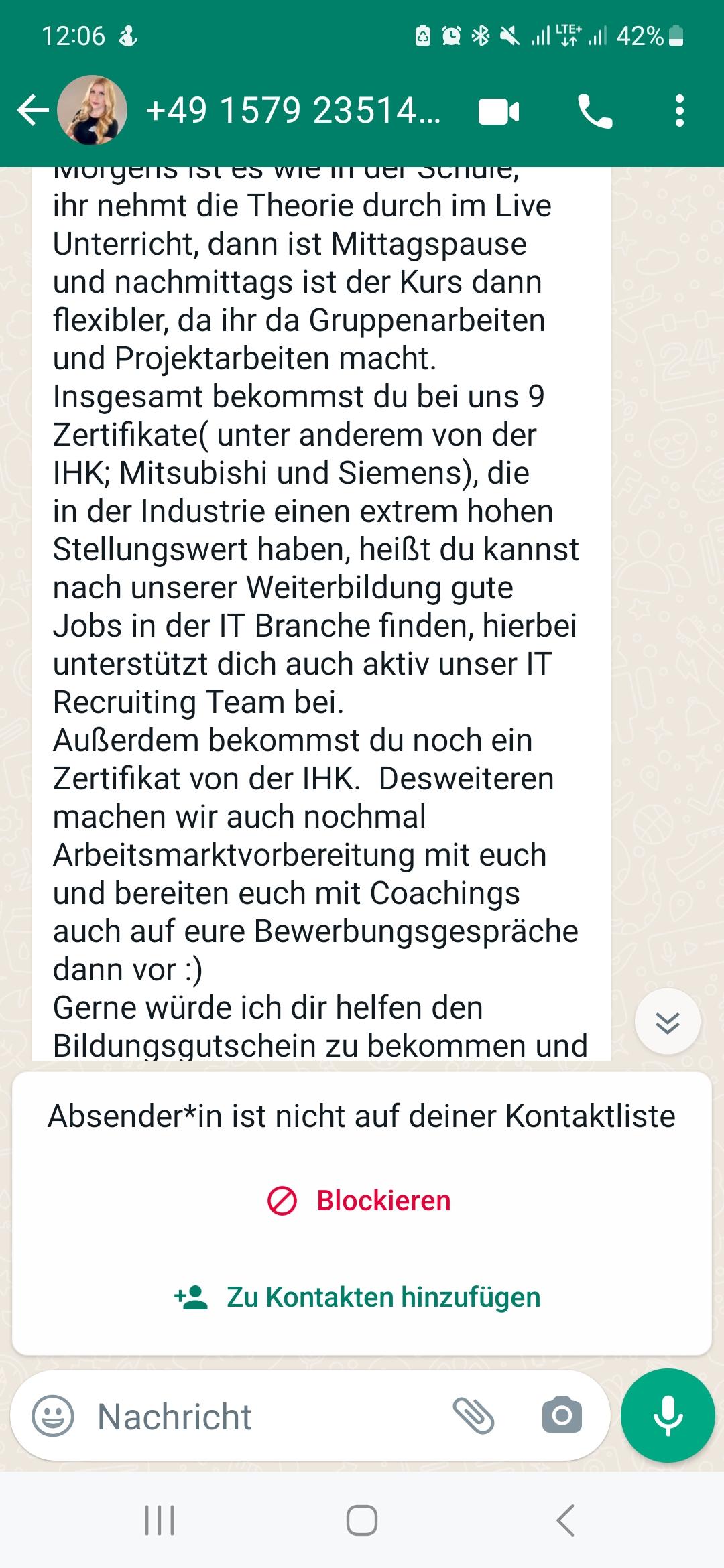Tap the system home button
The width and height of the screenshot is (724, 1568).
362,1520
